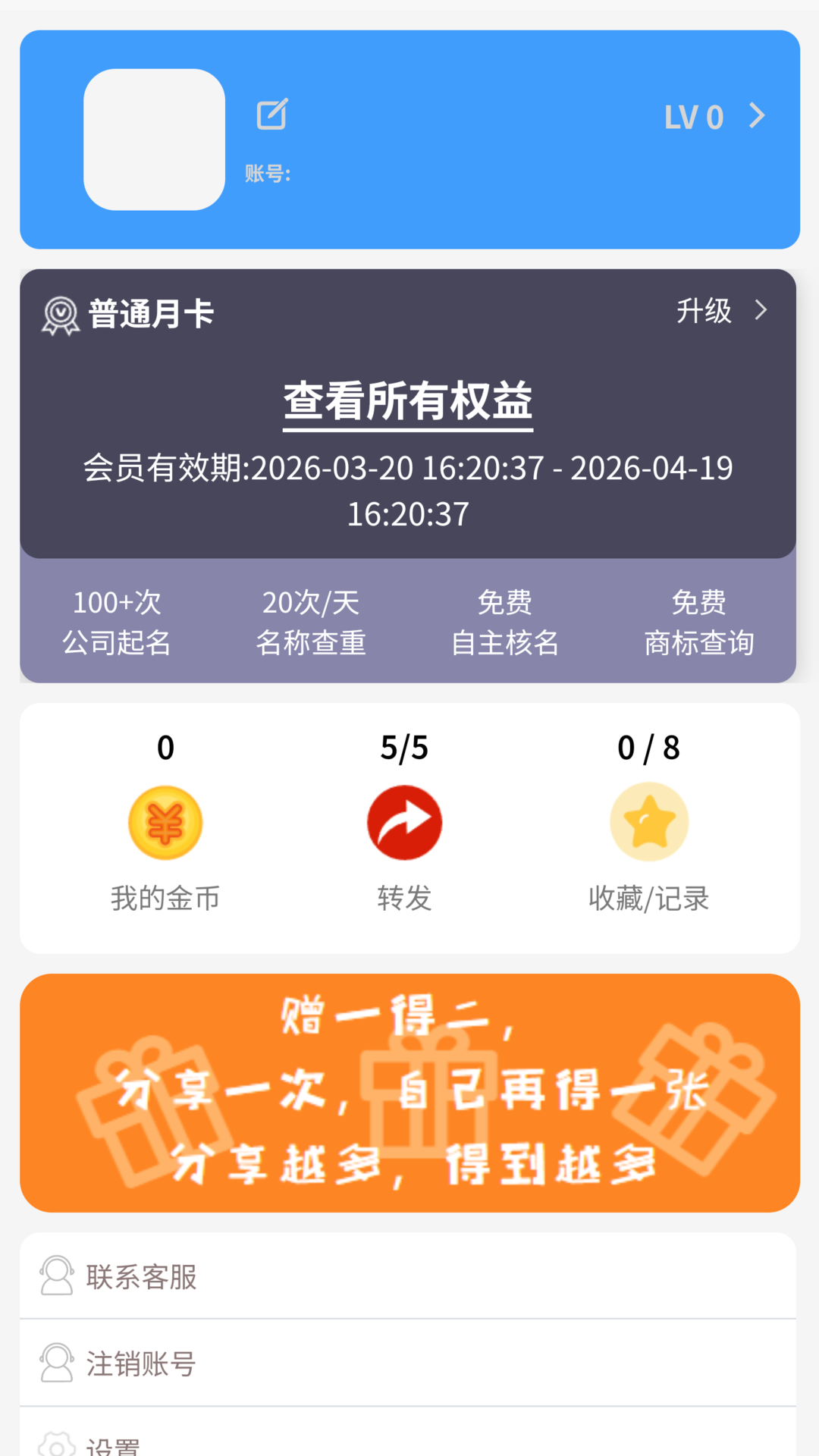Screen dimensions: 819x1456
Task: Select the red 转发 share icon
Action: tap(403, 822)
